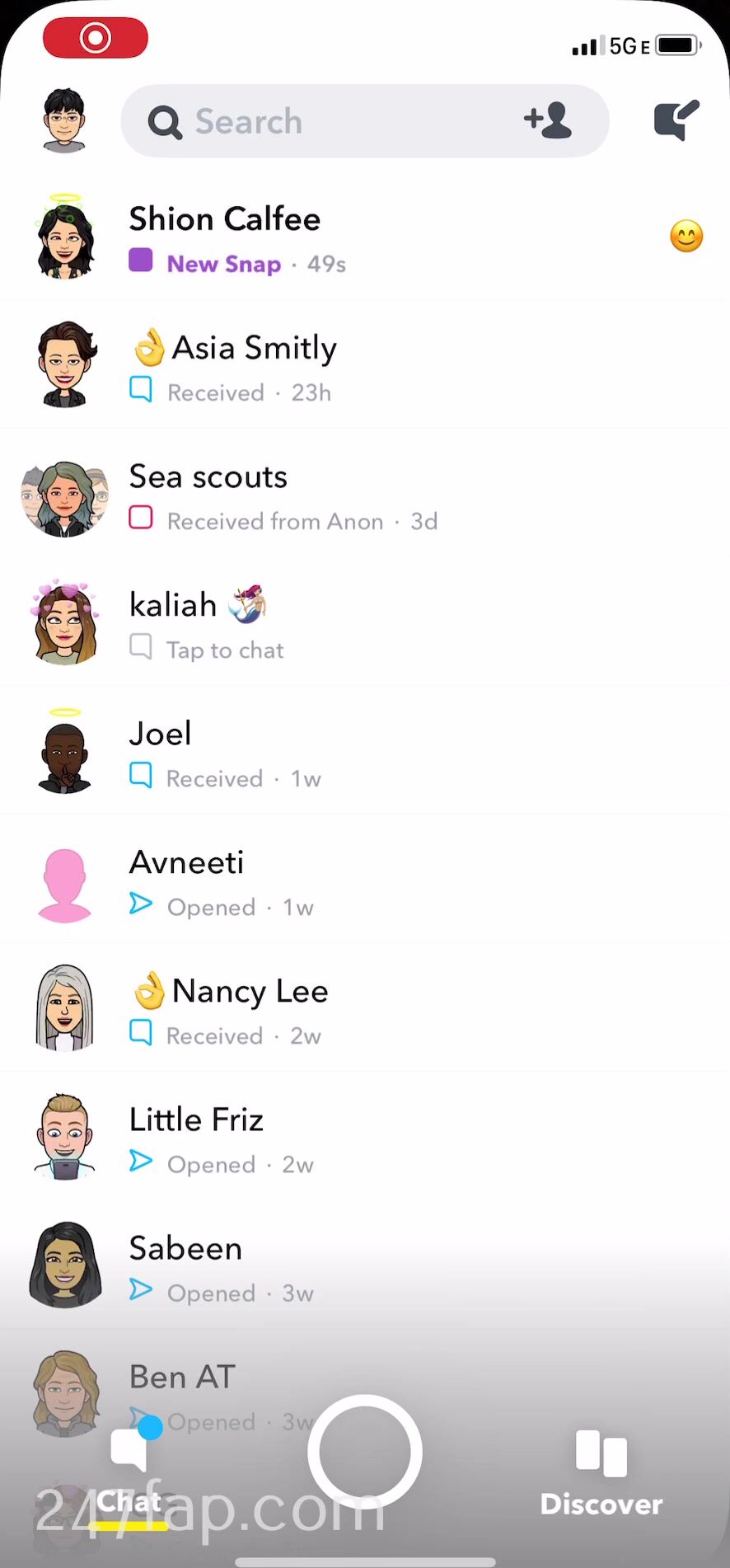Open the add friend icon
The width and height of the screenshot is (730, 1568).
pos(548,120)
